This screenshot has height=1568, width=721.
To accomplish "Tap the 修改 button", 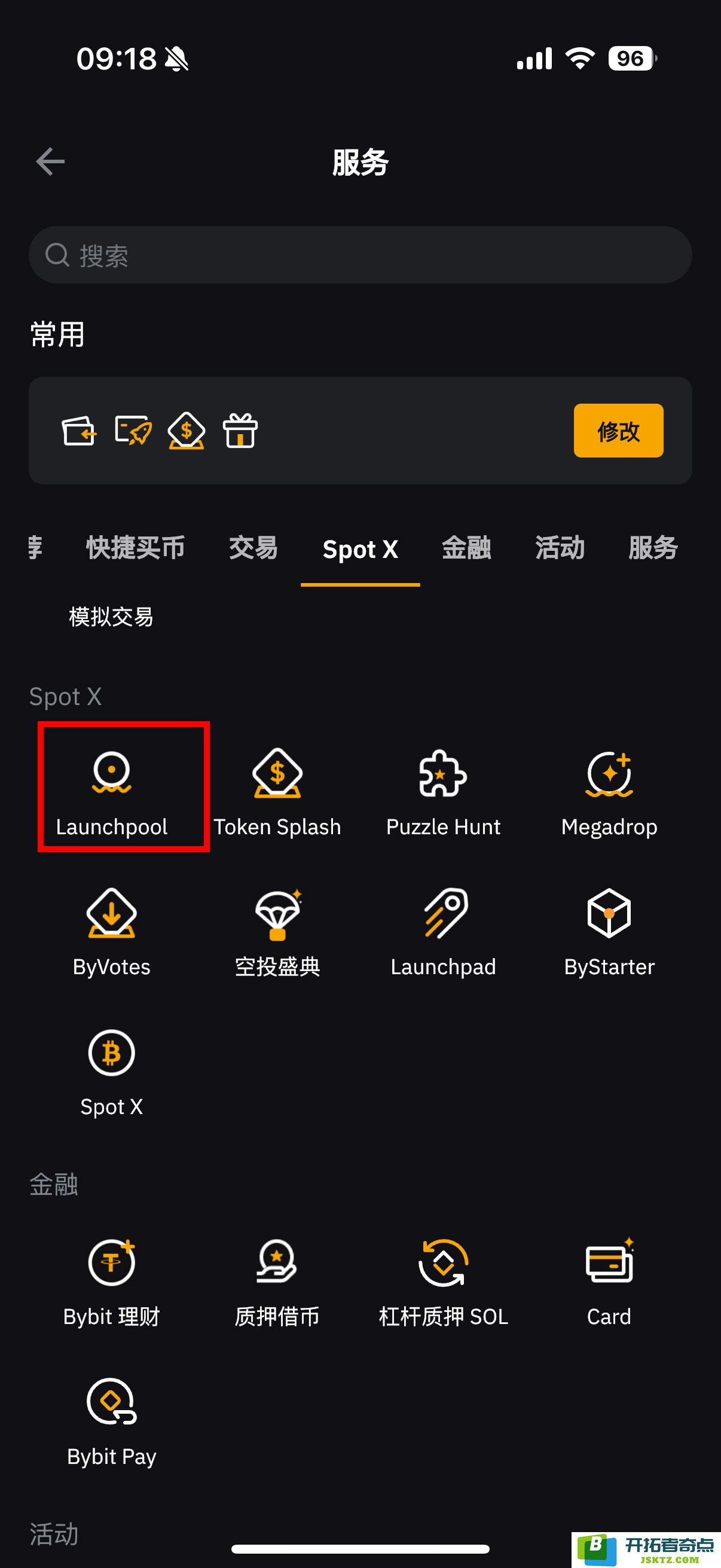I will coord(618,431).
